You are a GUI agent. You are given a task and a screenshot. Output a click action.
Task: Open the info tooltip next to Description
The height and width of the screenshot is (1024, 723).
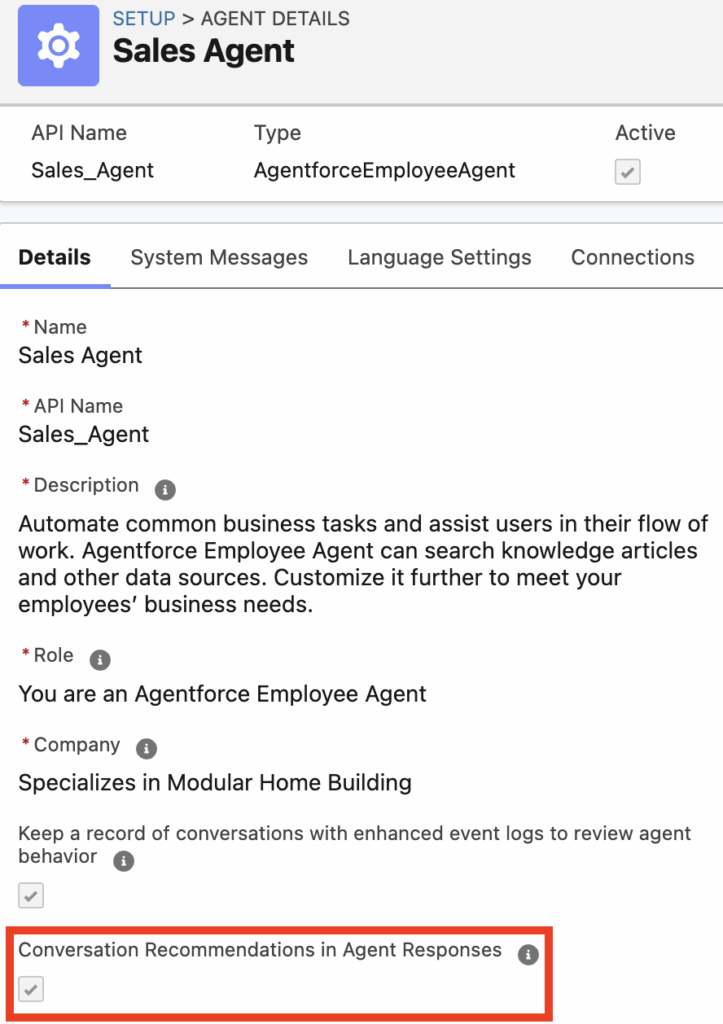(165, 490)
